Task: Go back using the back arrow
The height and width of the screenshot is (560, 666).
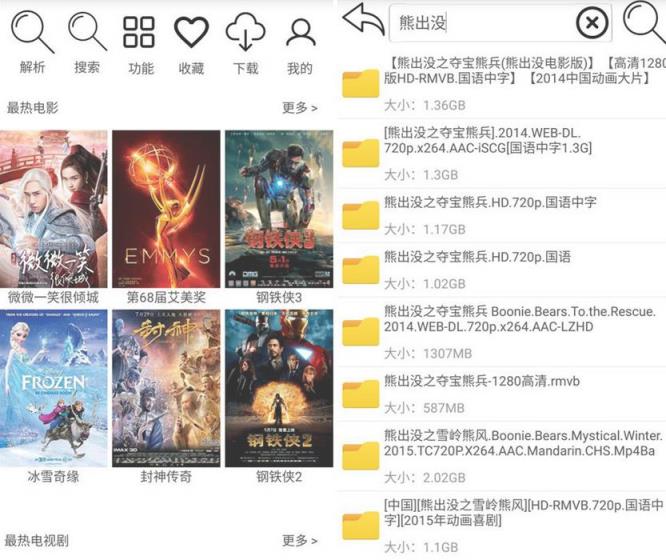Action: click(x=362, y=22)
